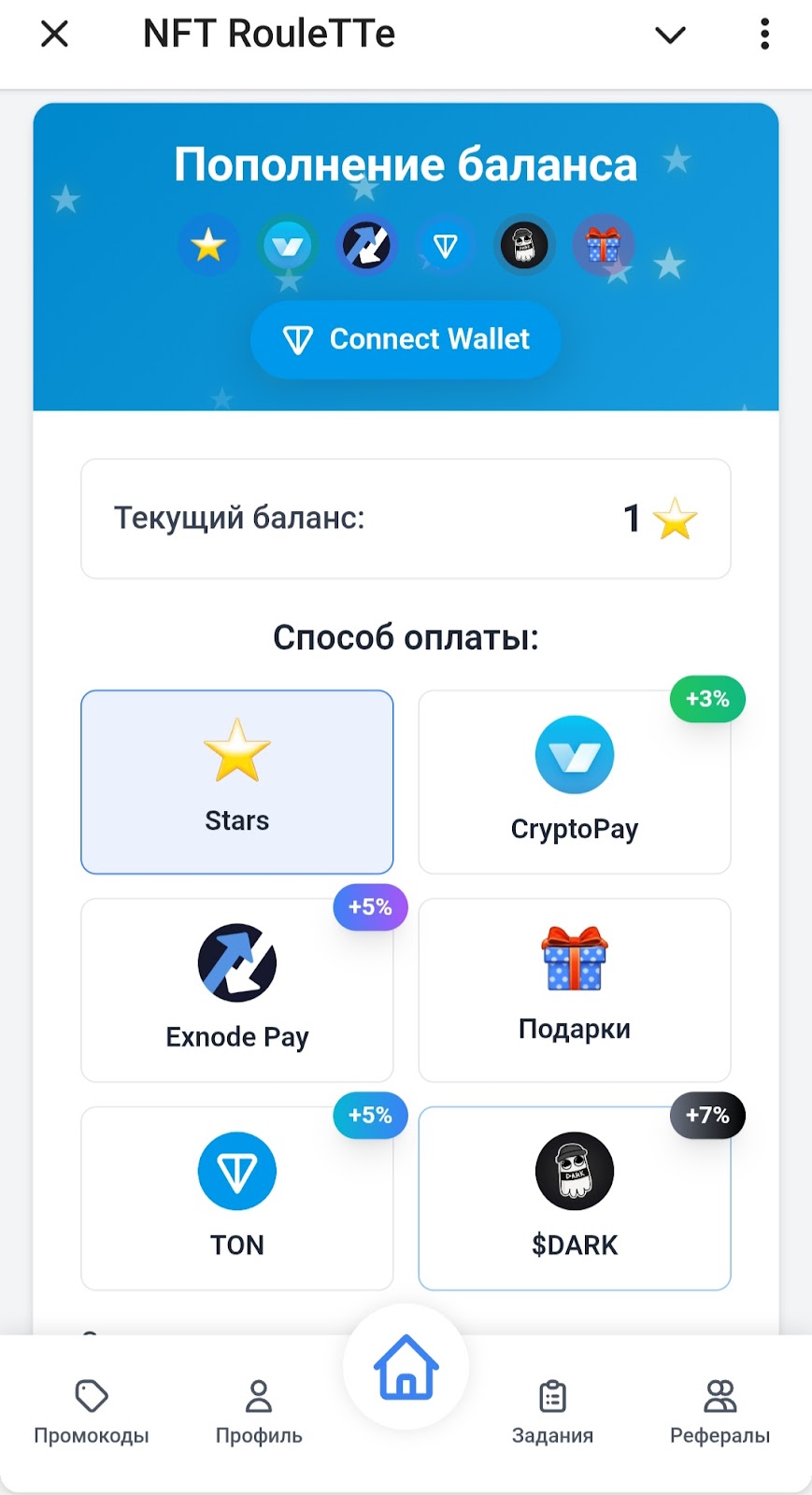Image resolution: width=812 pixels, height=1495 pixels.
Task: Switch to the Рефералы tab
Action: pos(719,1411)
